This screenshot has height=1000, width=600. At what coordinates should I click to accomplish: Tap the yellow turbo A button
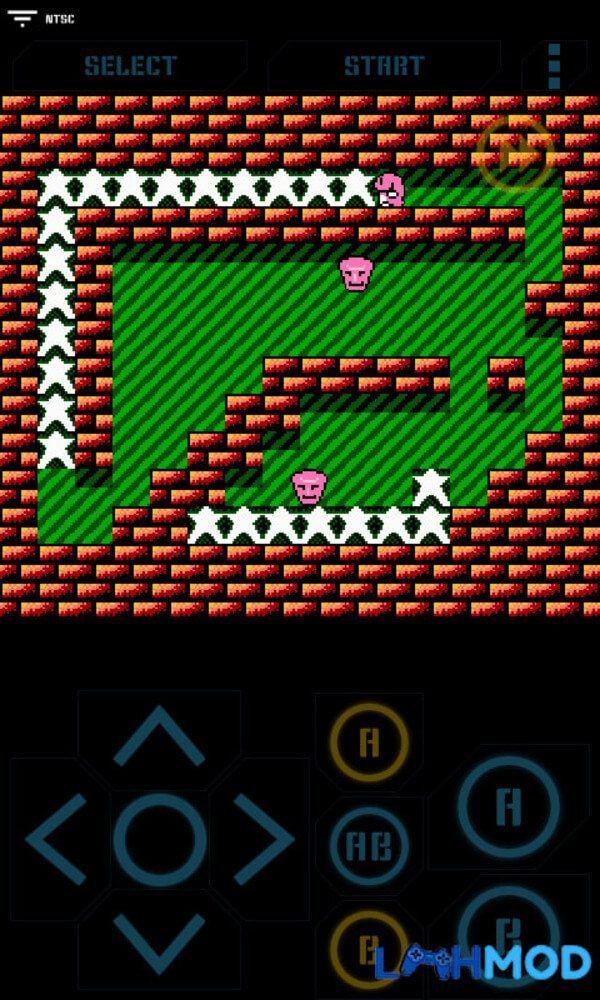(x=369, y=743)
